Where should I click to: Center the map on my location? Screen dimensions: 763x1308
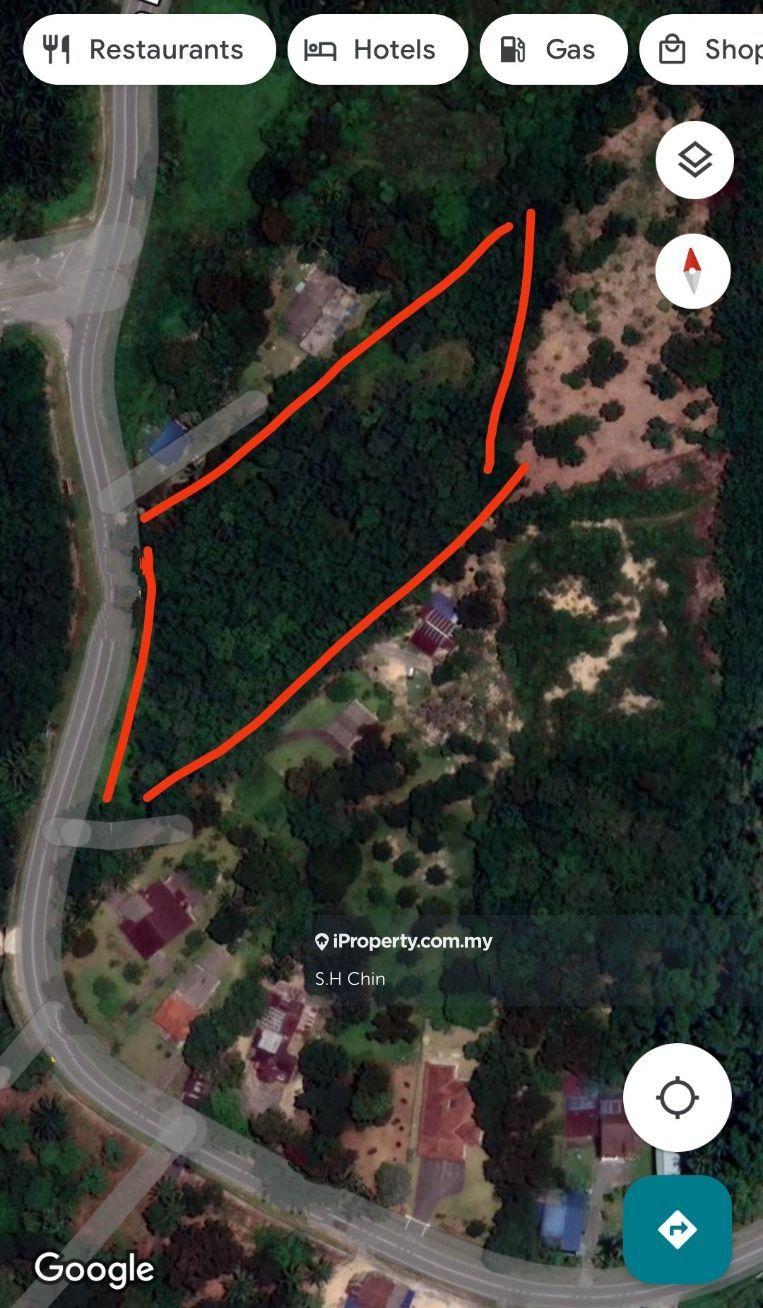677,1097
